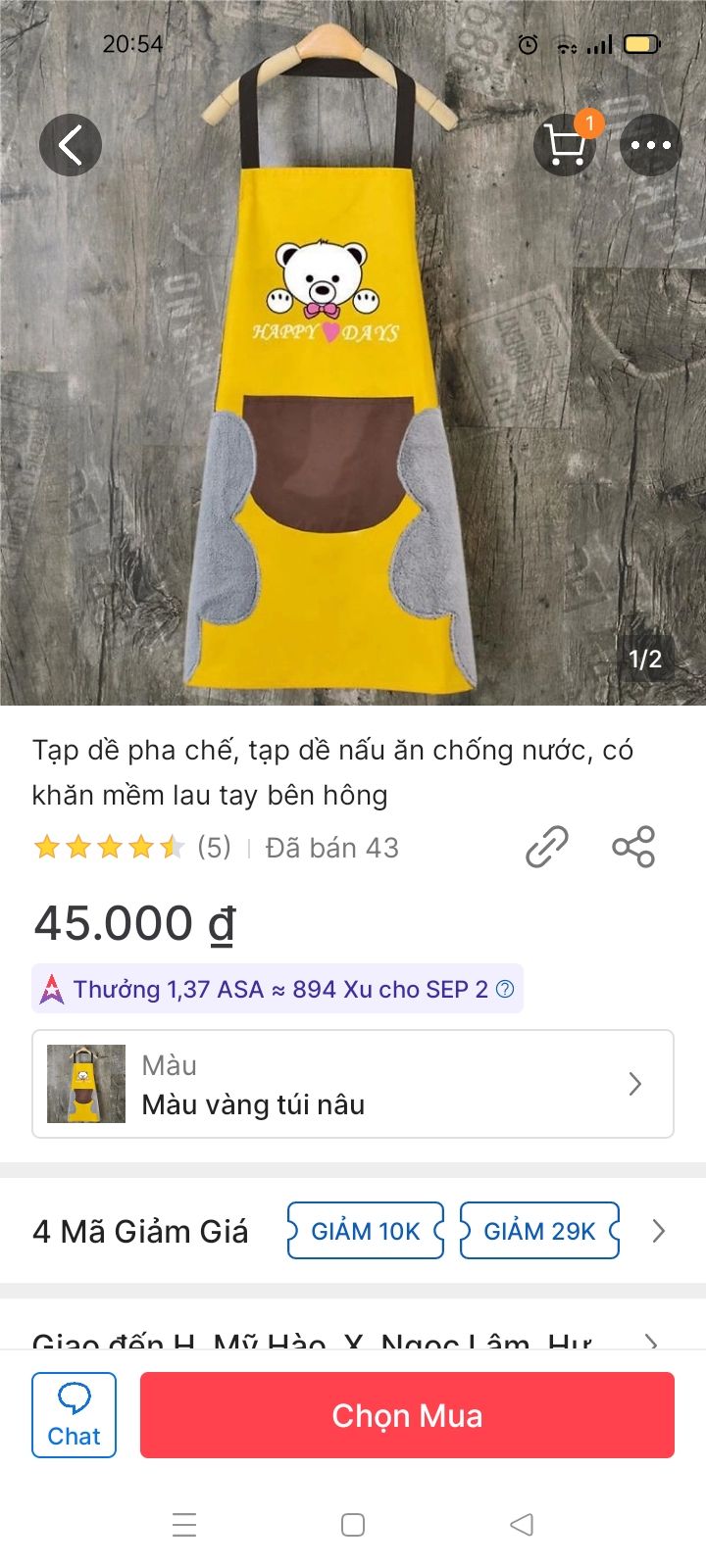706x1568 pixels.
Task: Open the three-dot overflow menu icon
Action: 650,144
